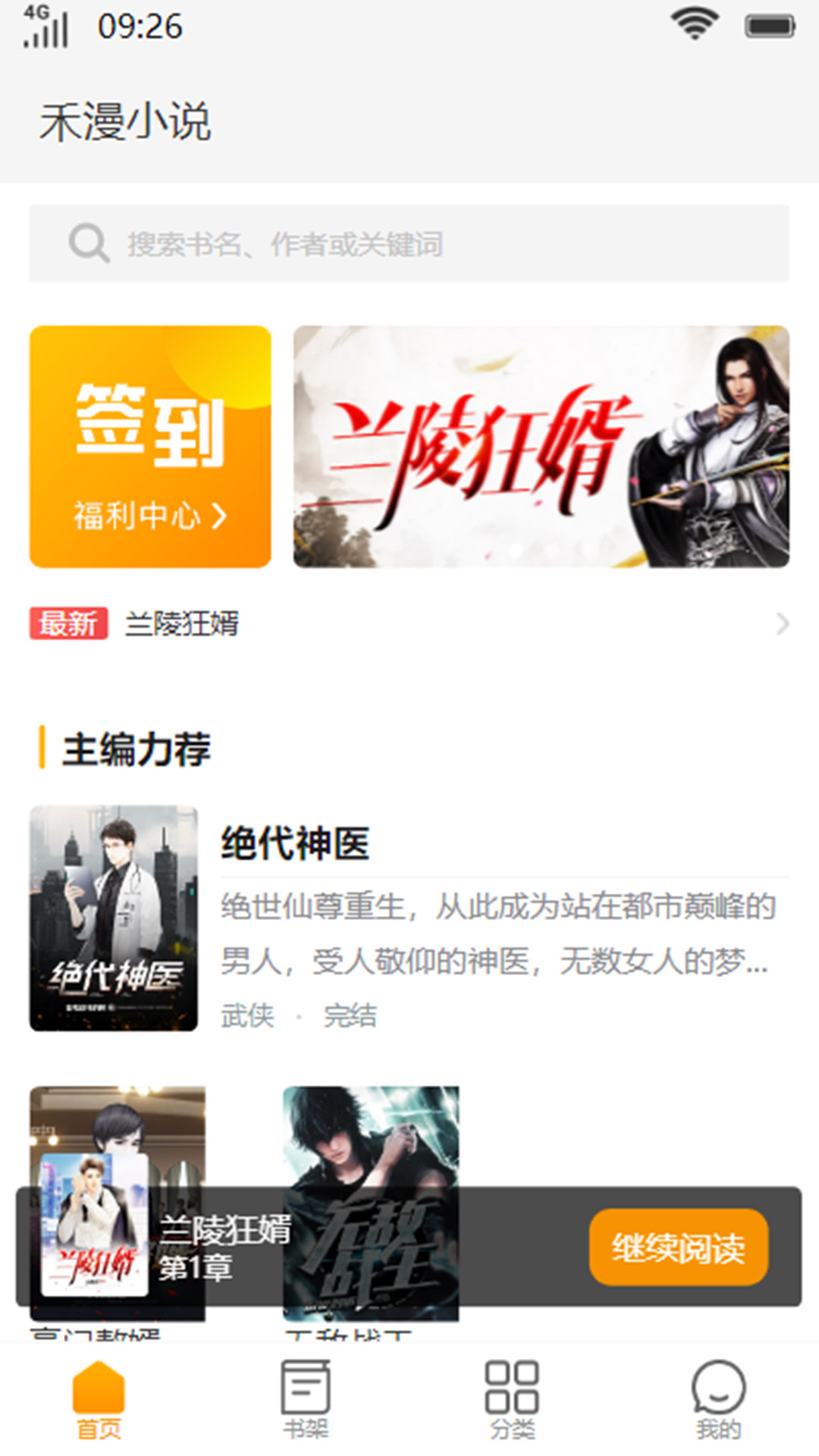Screen dimensions: 819x1456
Task: Tap the search box for books or authors
Action: 409,243
